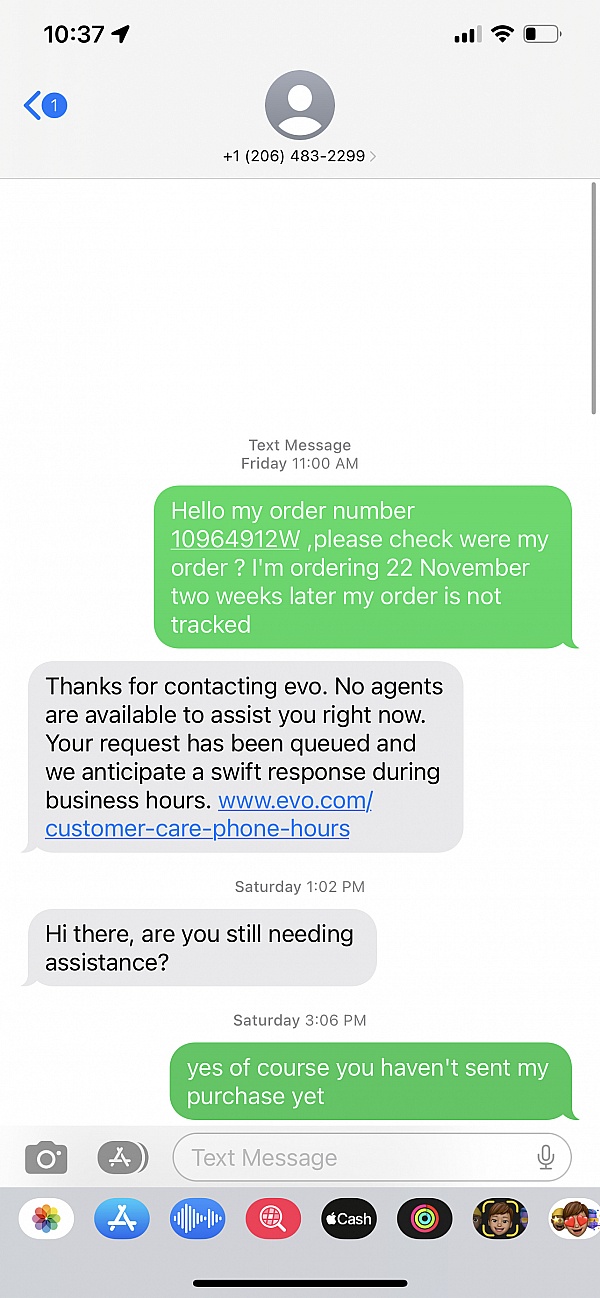The height and width of the screenshot is (1298, 600).
Task: Open the Photos app in the iMessage bar
Action: 46,1219
